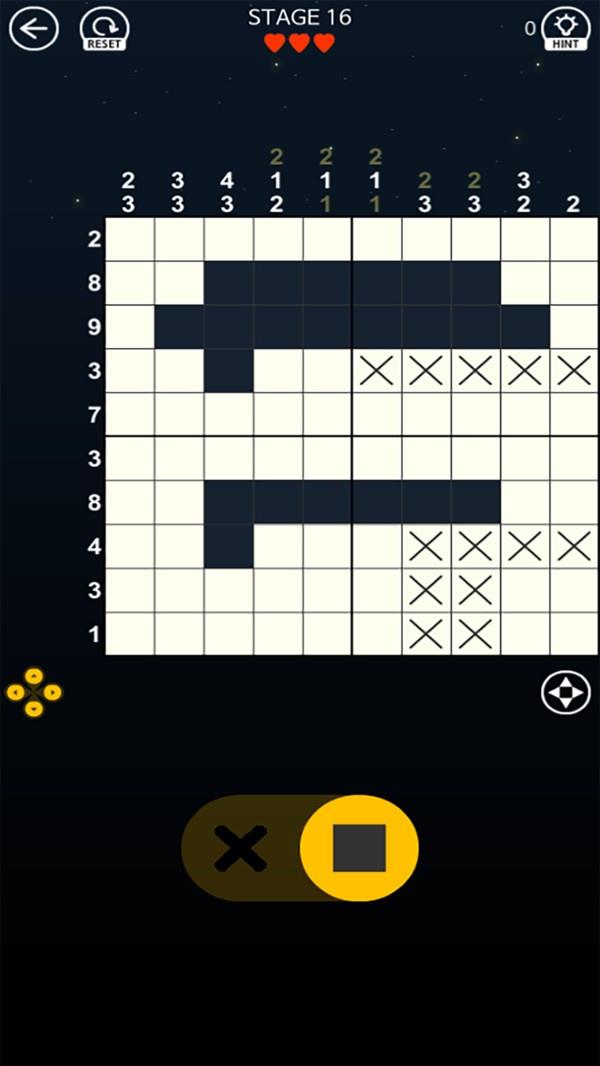This screenshot has width=600, height=1066.
Task: Go back with the arrow button
Action: click(34, 29)
